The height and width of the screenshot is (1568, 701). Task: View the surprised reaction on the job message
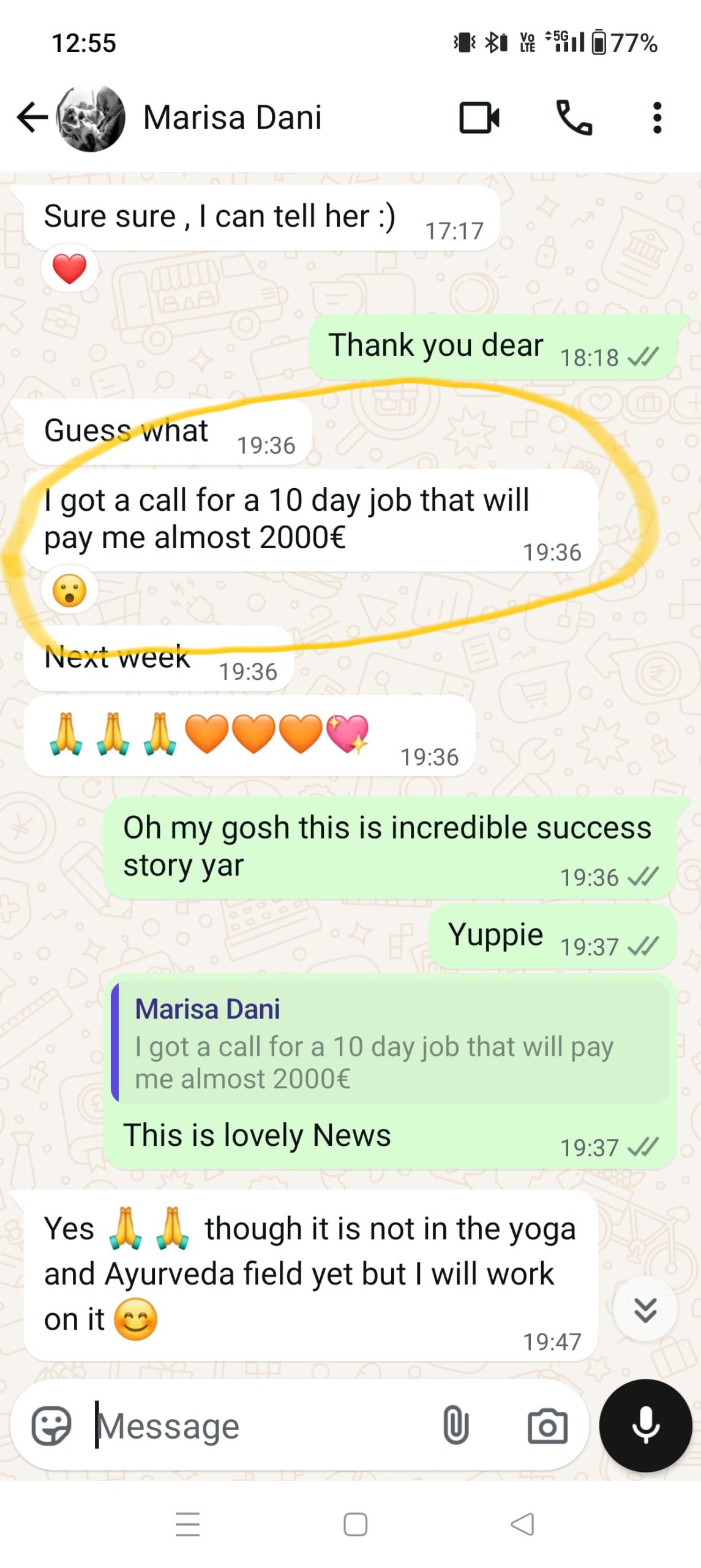(x=69, y=590)
